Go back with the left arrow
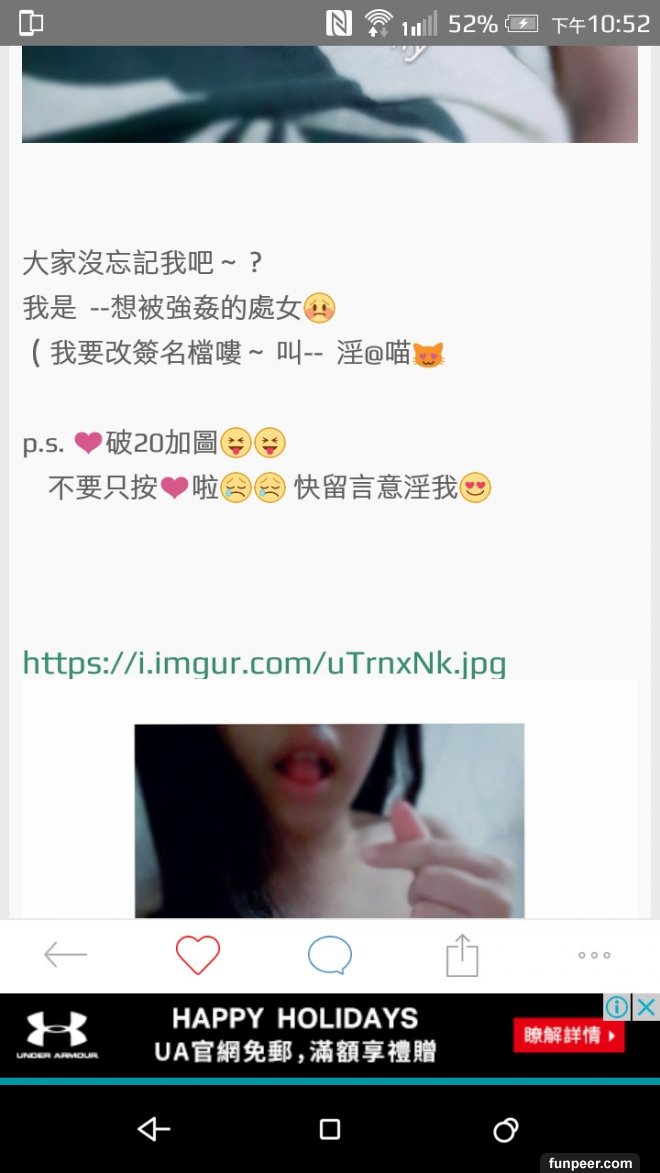The height and width of the screenshot is (1173, 660). (66, 955)
